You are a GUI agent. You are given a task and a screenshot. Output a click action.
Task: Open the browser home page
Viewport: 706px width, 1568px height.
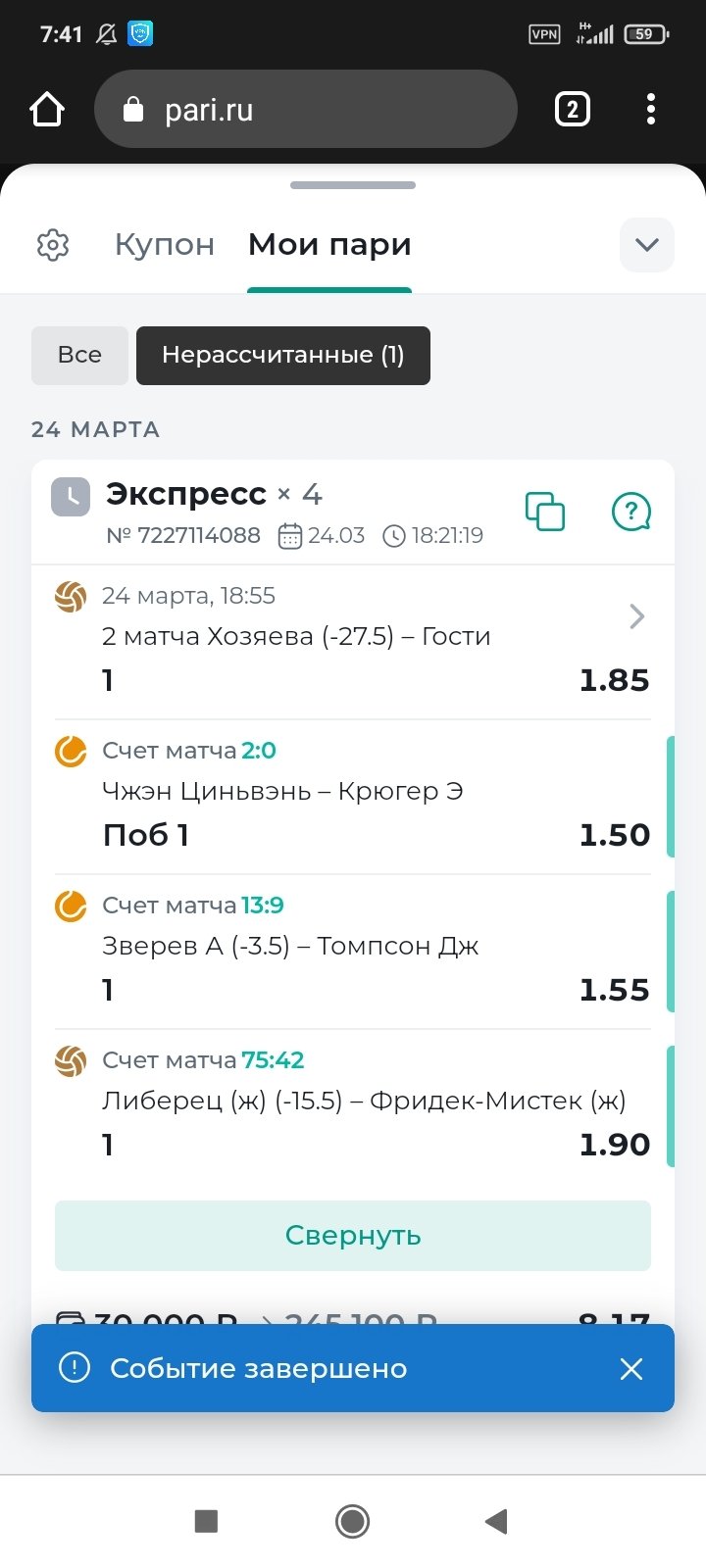47,110
